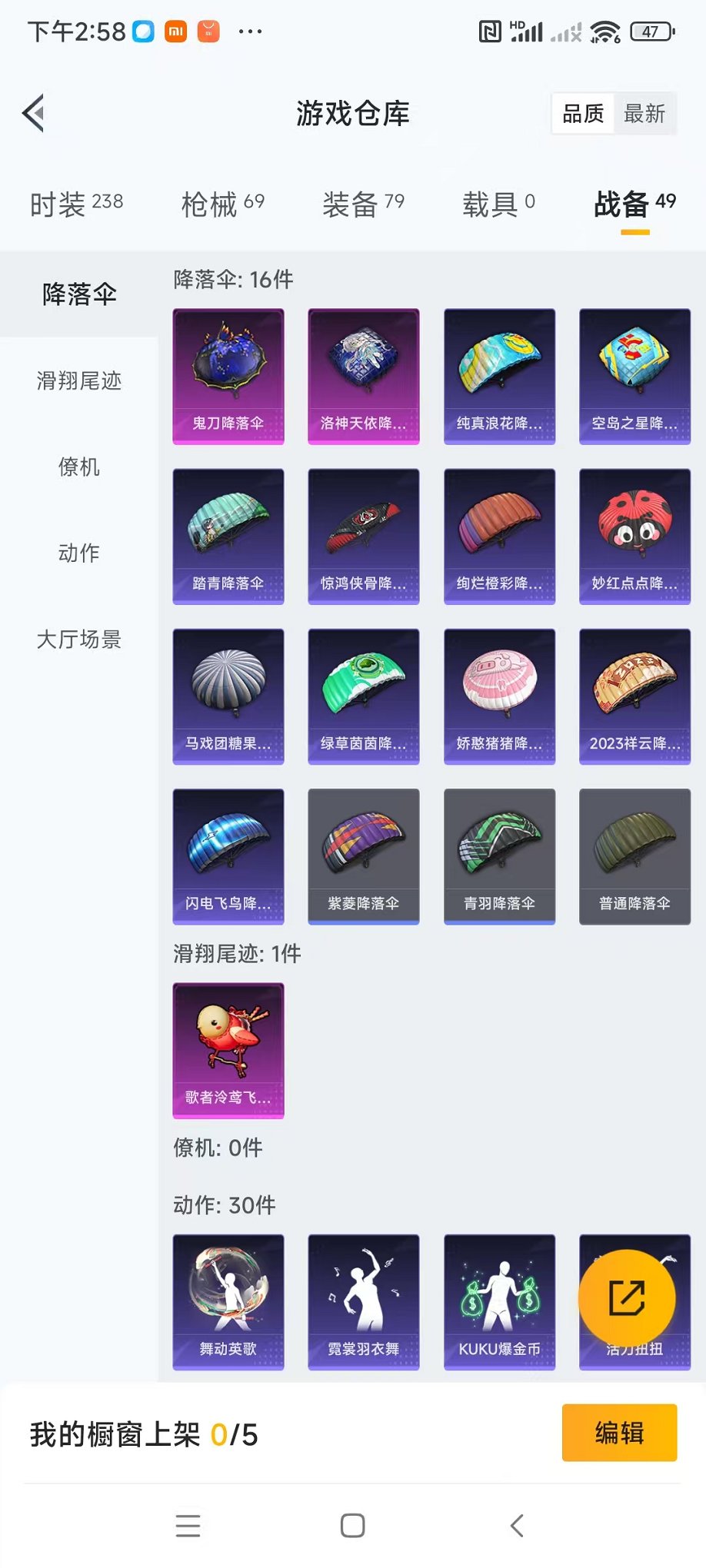Viewport: 706px width, 1568px height.
Task: Switch to the 枪械 tab
Action: [222, 204]
